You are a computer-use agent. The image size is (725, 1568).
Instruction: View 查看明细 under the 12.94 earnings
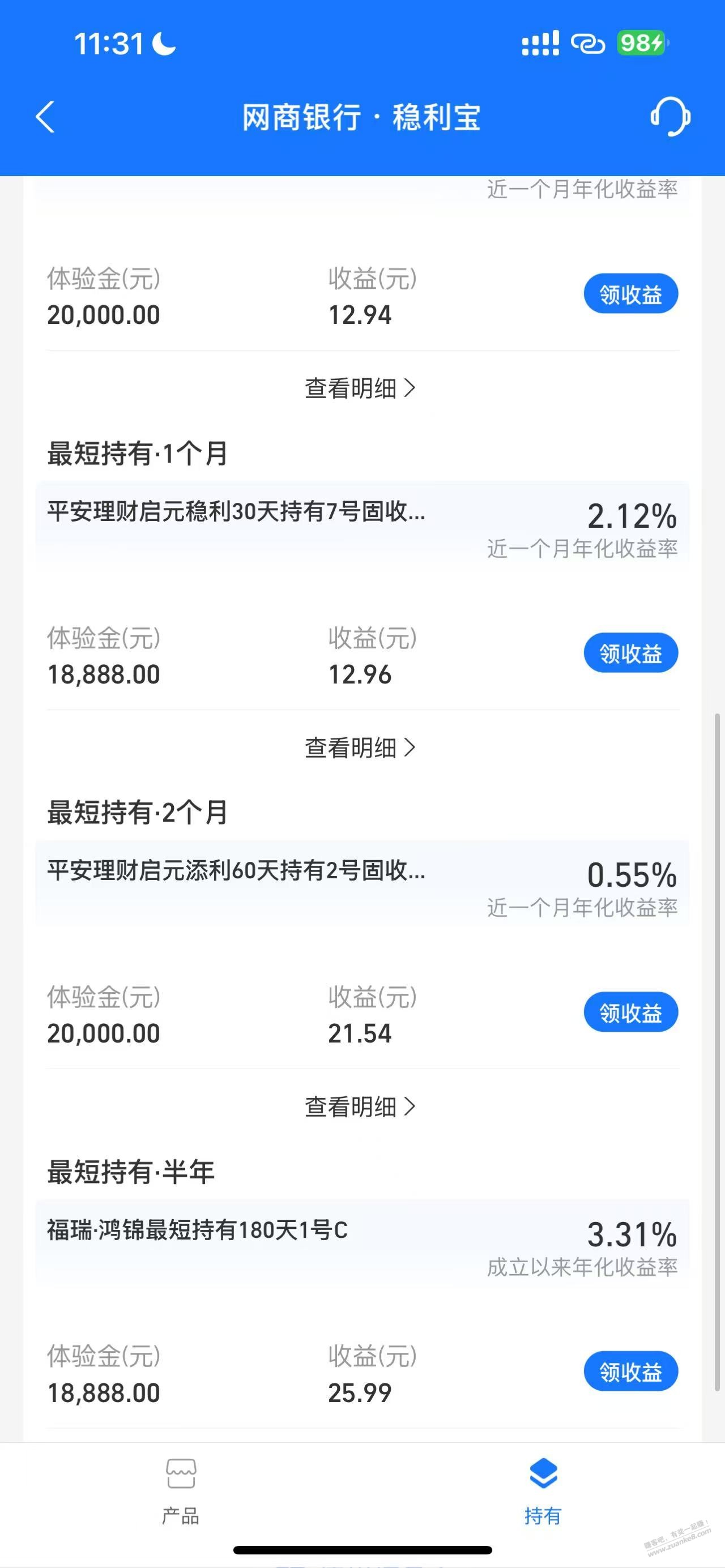point(360,388)
